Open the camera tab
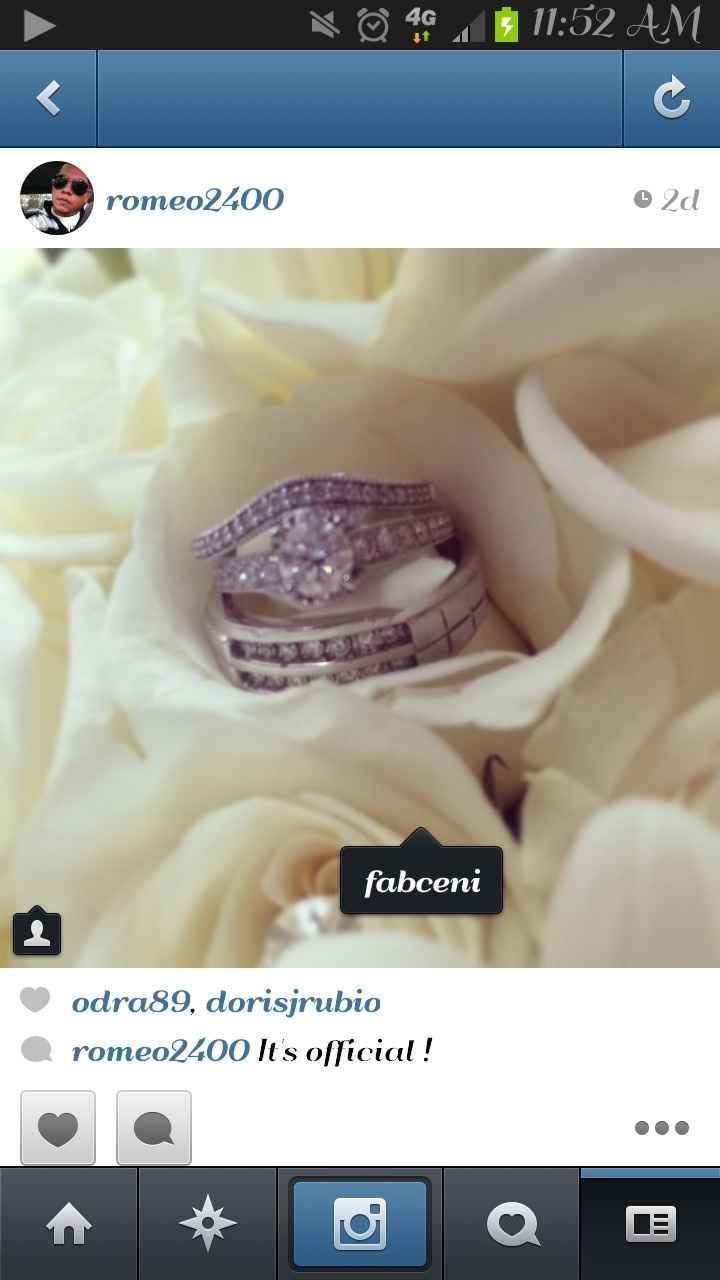This screenshot has height=1280, width=720. point(360,1224)
